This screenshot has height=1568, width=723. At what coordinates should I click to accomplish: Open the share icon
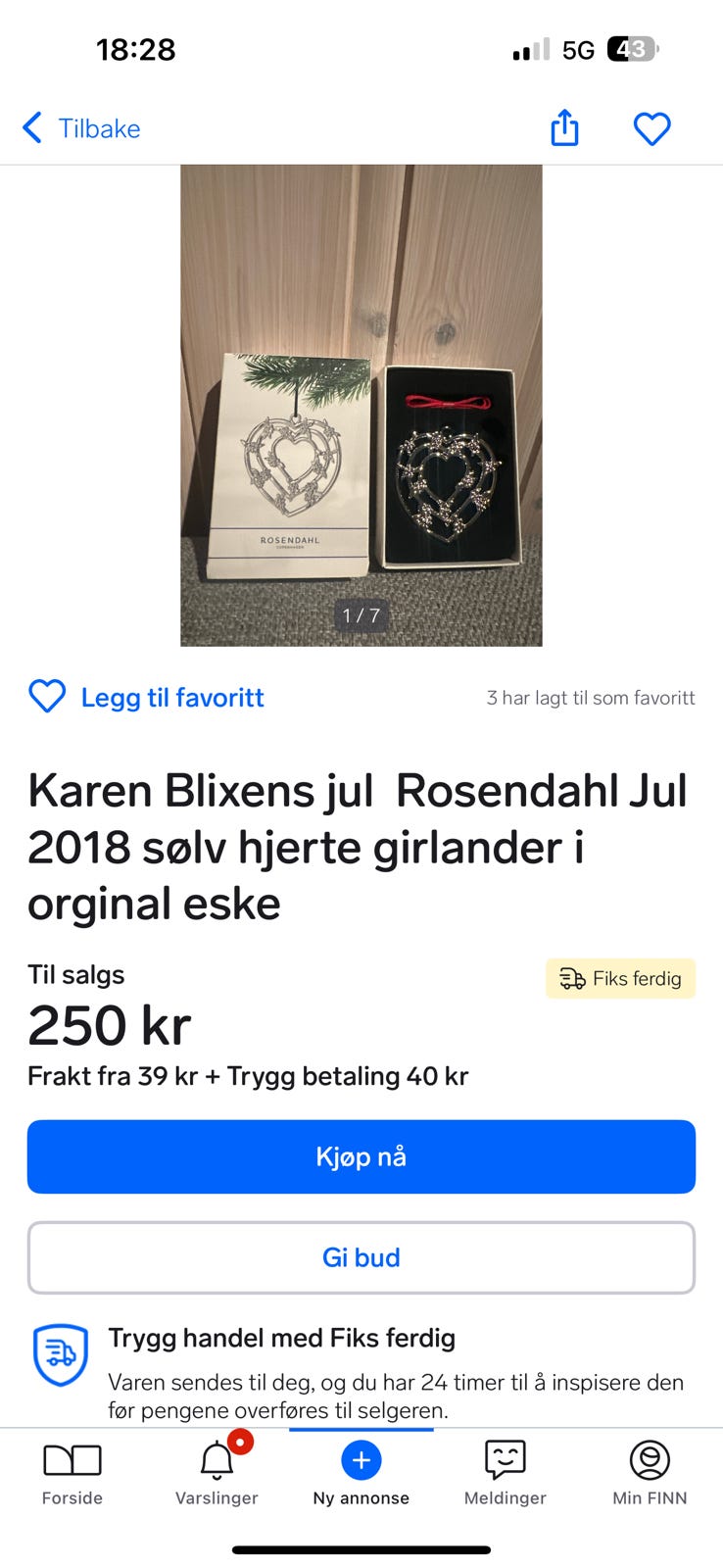tap(563, 127)
